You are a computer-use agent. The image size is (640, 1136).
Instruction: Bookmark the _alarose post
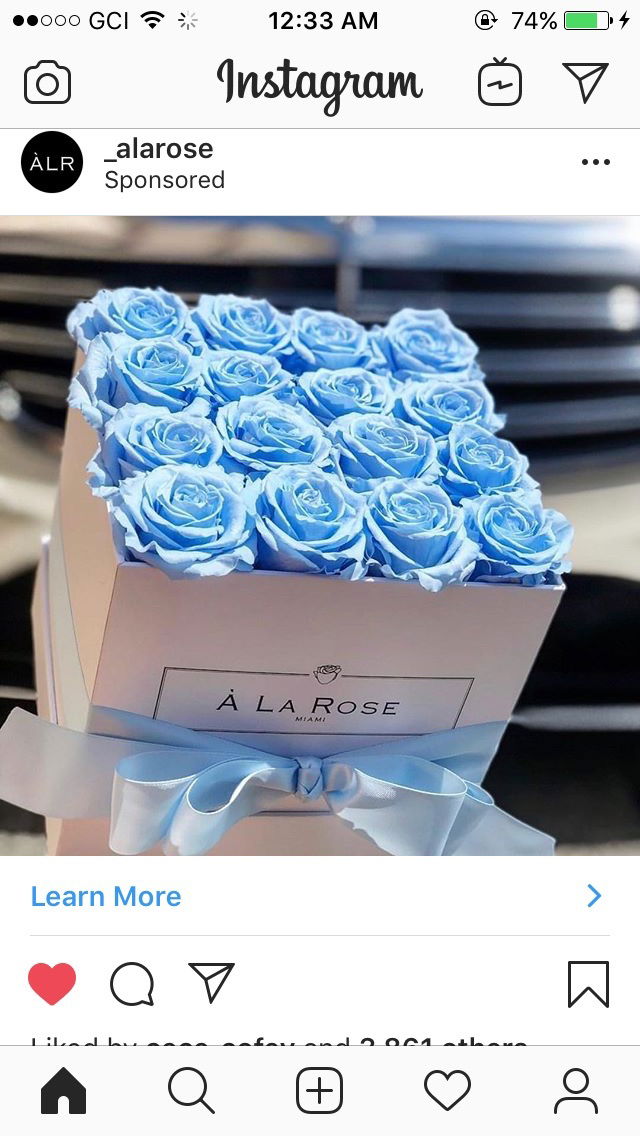pos(588,984)
